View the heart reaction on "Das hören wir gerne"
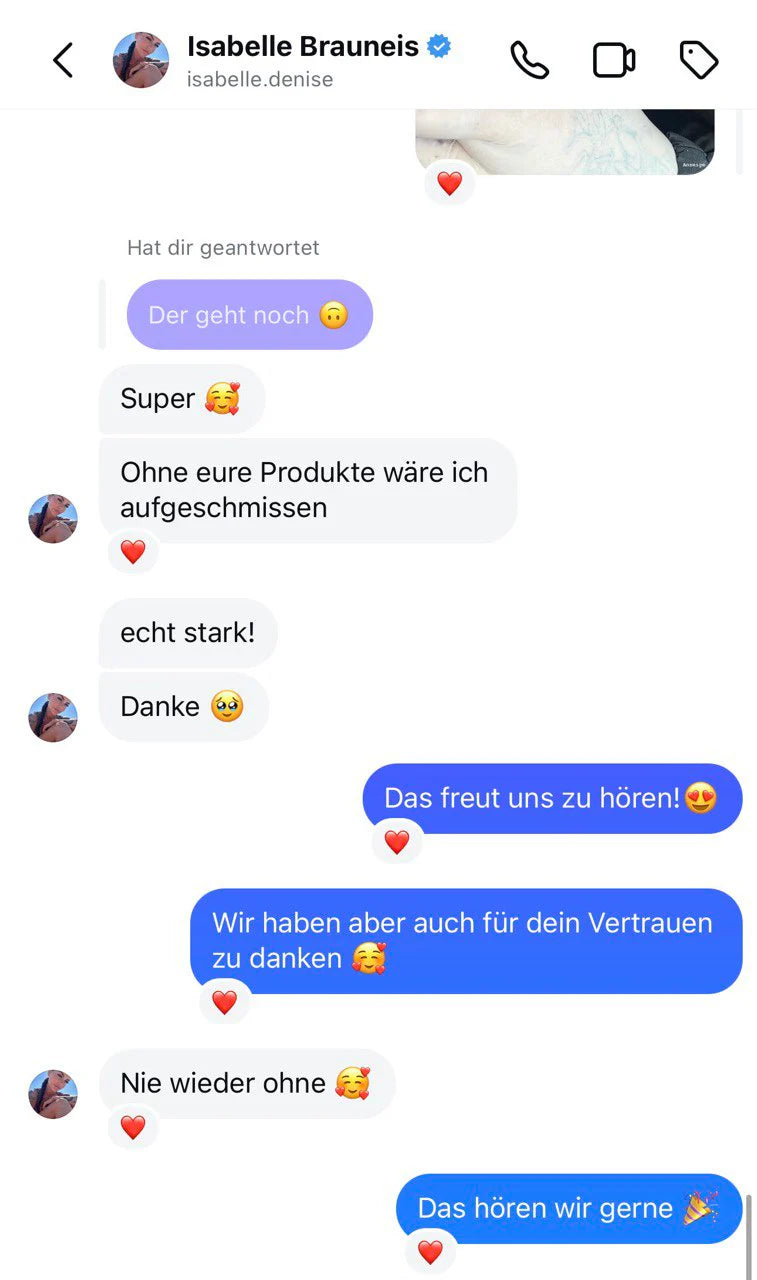757x1280 pixels. click(x=430, y=1252)
